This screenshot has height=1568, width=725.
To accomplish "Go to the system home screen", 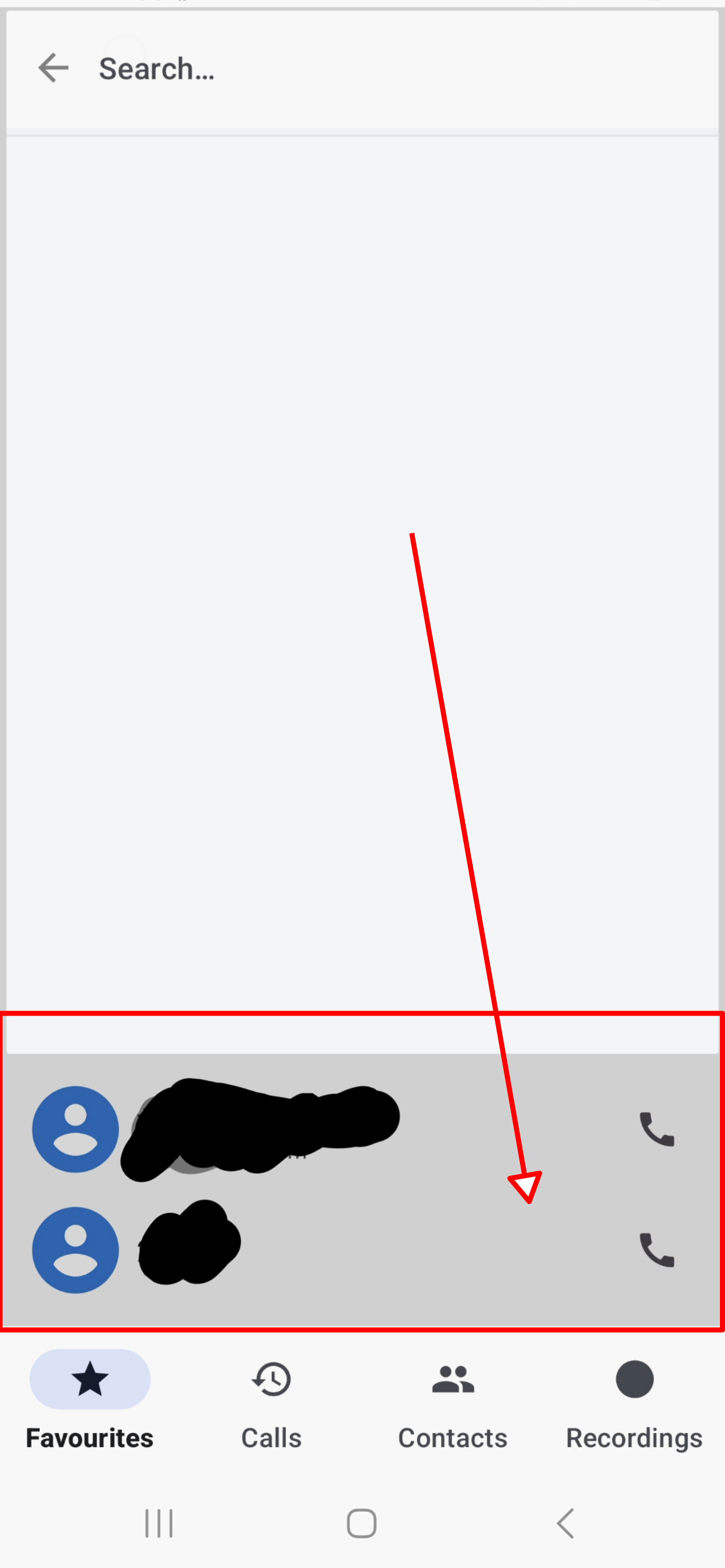I will pyautogui.click(x=361, y=1524).
